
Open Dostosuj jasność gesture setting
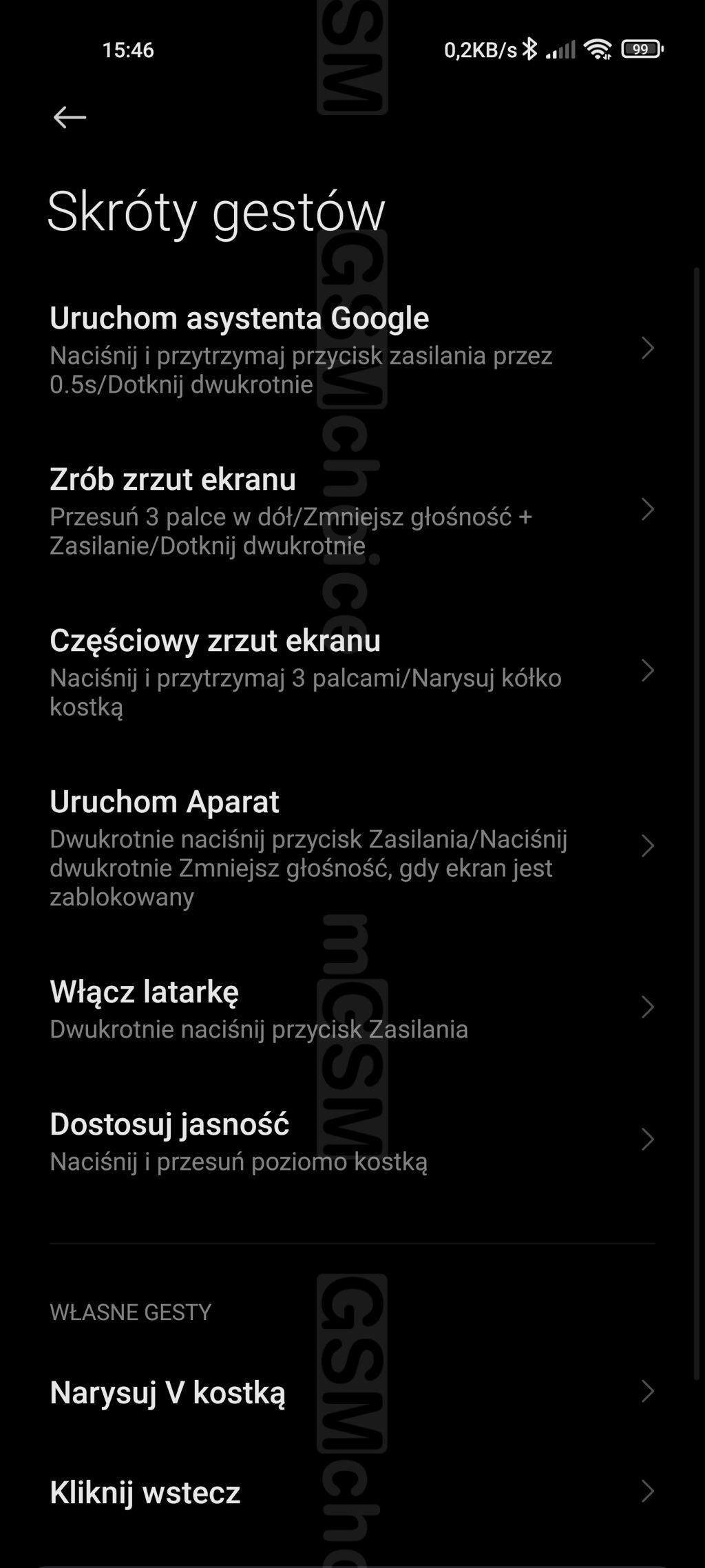tap(351, 1140)
